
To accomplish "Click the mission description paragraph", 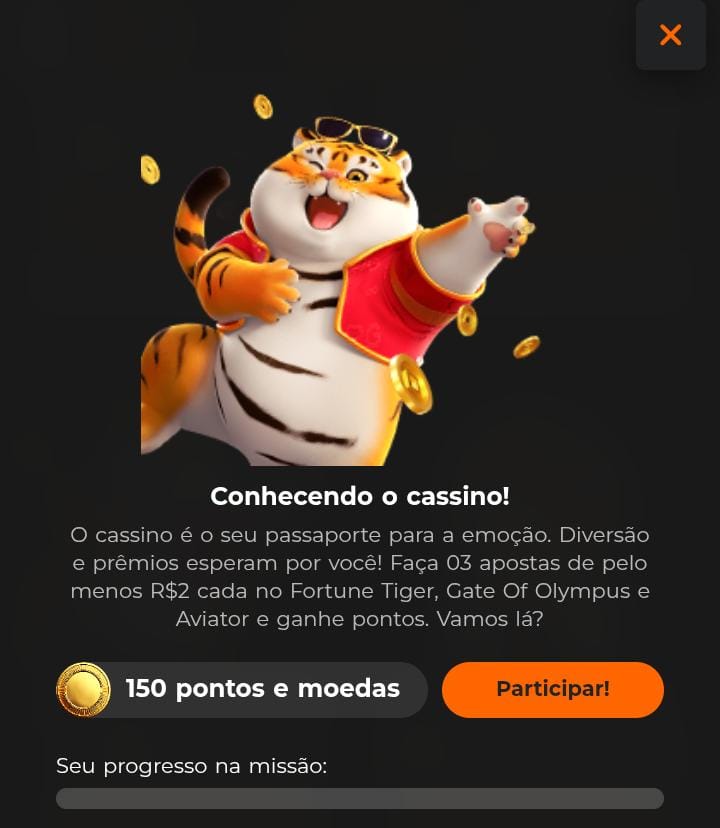I will pyautogui.click(x=360, y=577).
